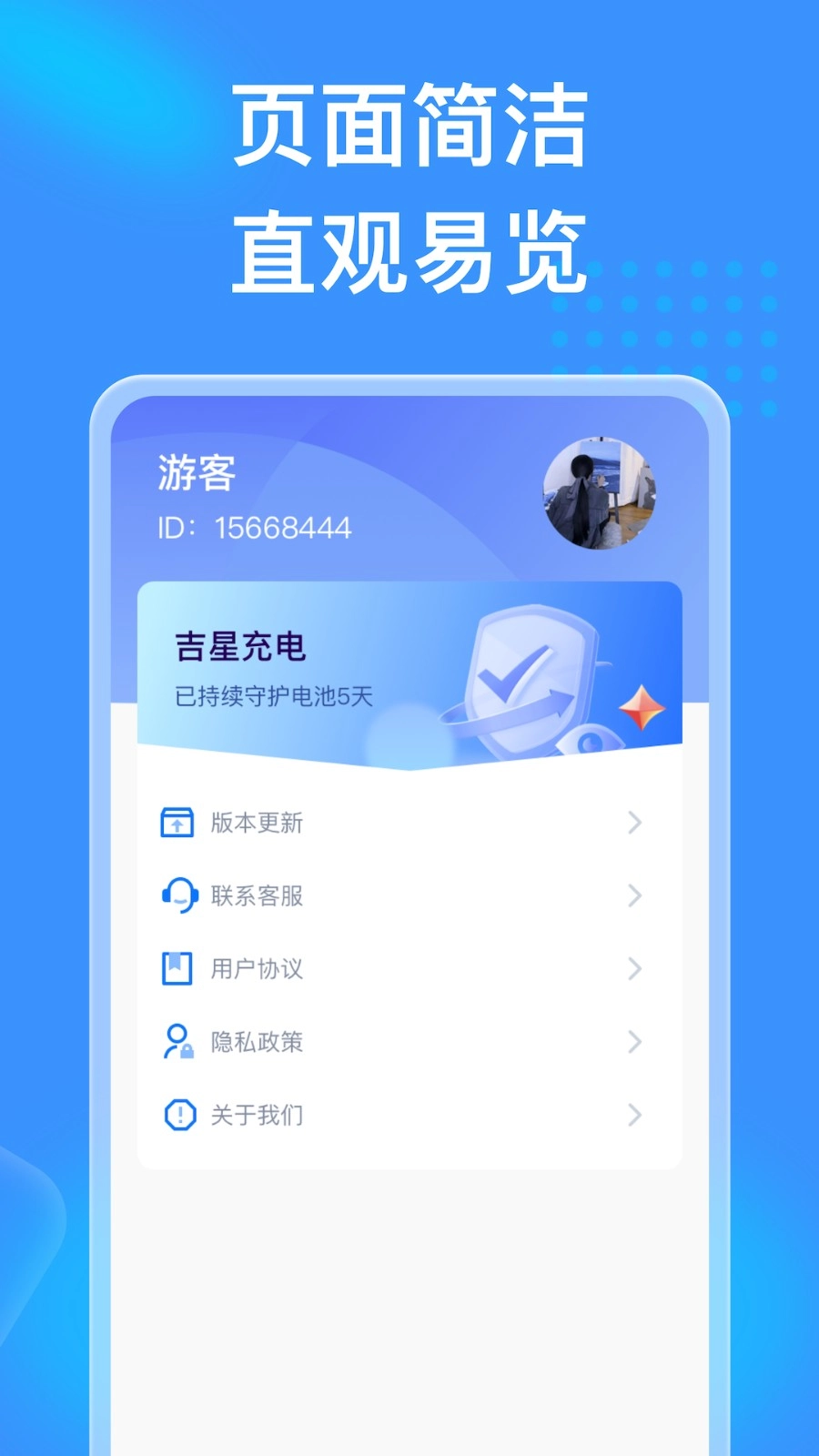819x1456 pixels.
Task: Select the headset customer service icon
Action: [x=178, y=896]
